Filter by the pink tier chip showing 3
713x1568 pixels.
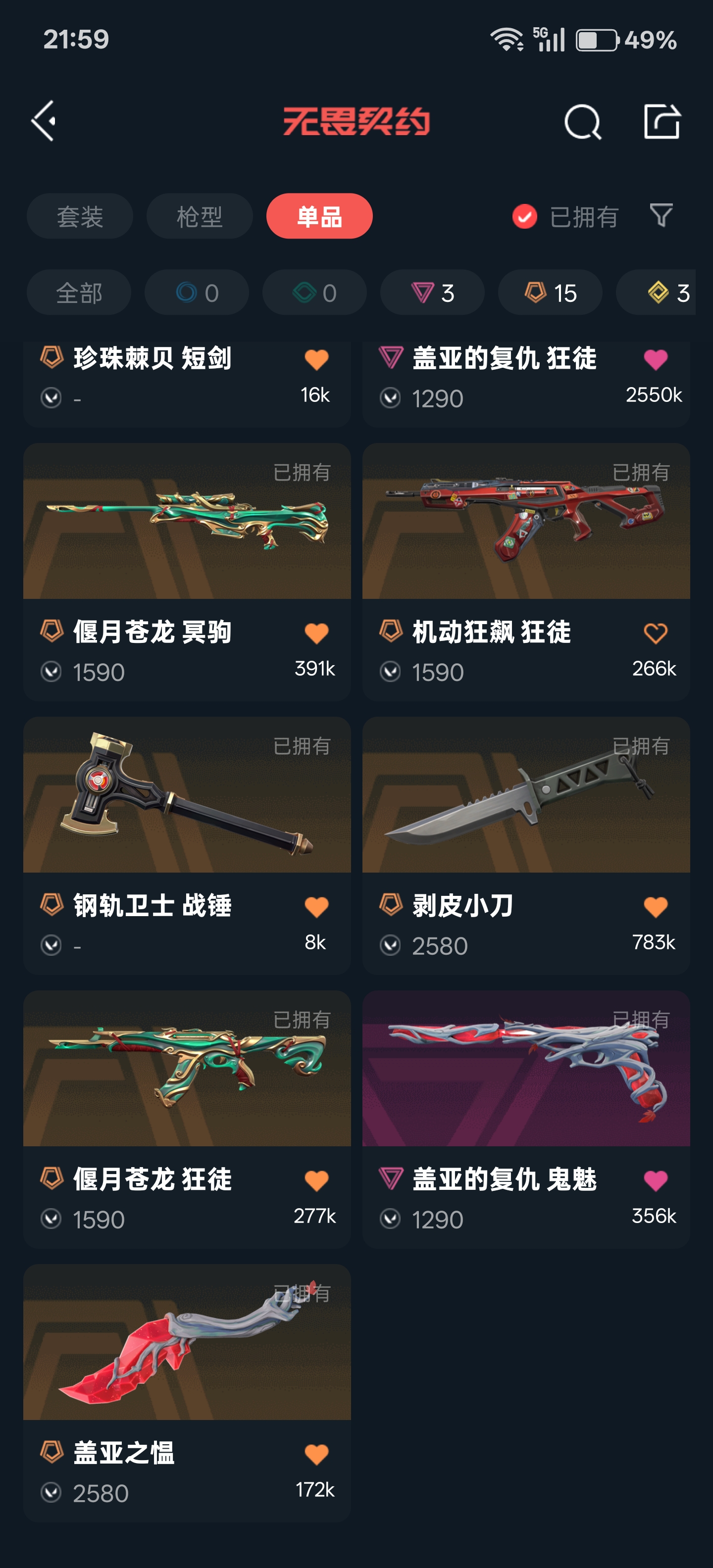tap(432, 292)
